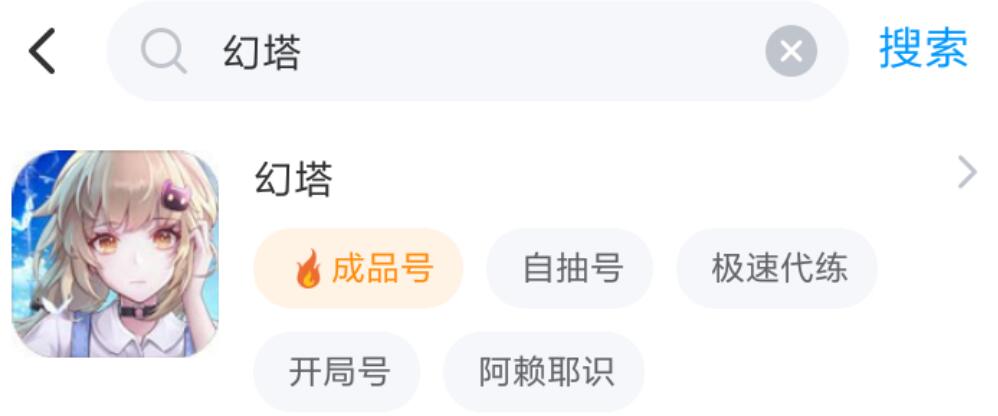This screenshot has width=998, height=416.
Task: Tap the 阿赖耶识 chip
Action: [544, 372]
